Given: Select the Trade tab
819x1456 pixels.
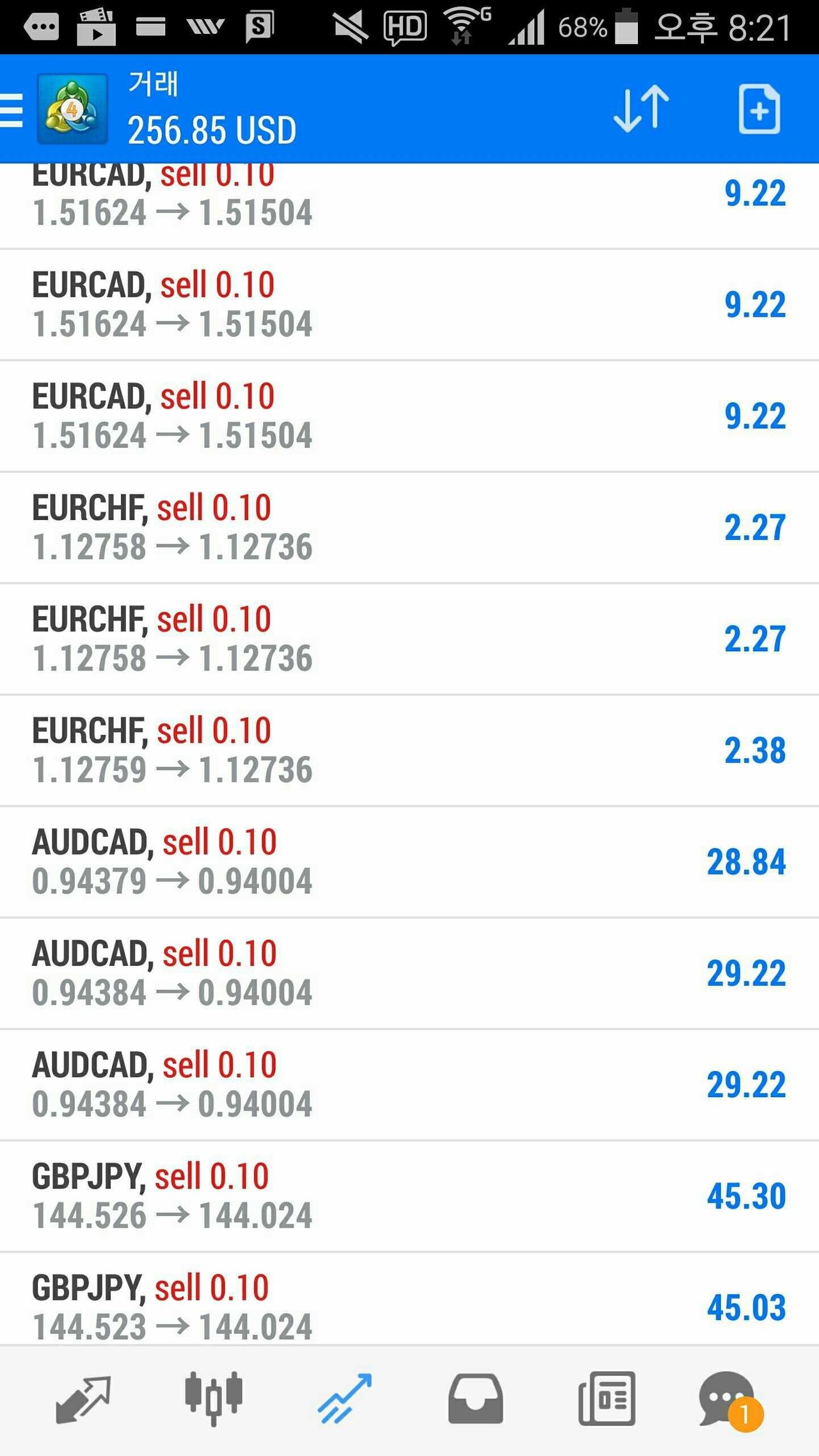Looking at the screenshot, I should coord(344,1398).
